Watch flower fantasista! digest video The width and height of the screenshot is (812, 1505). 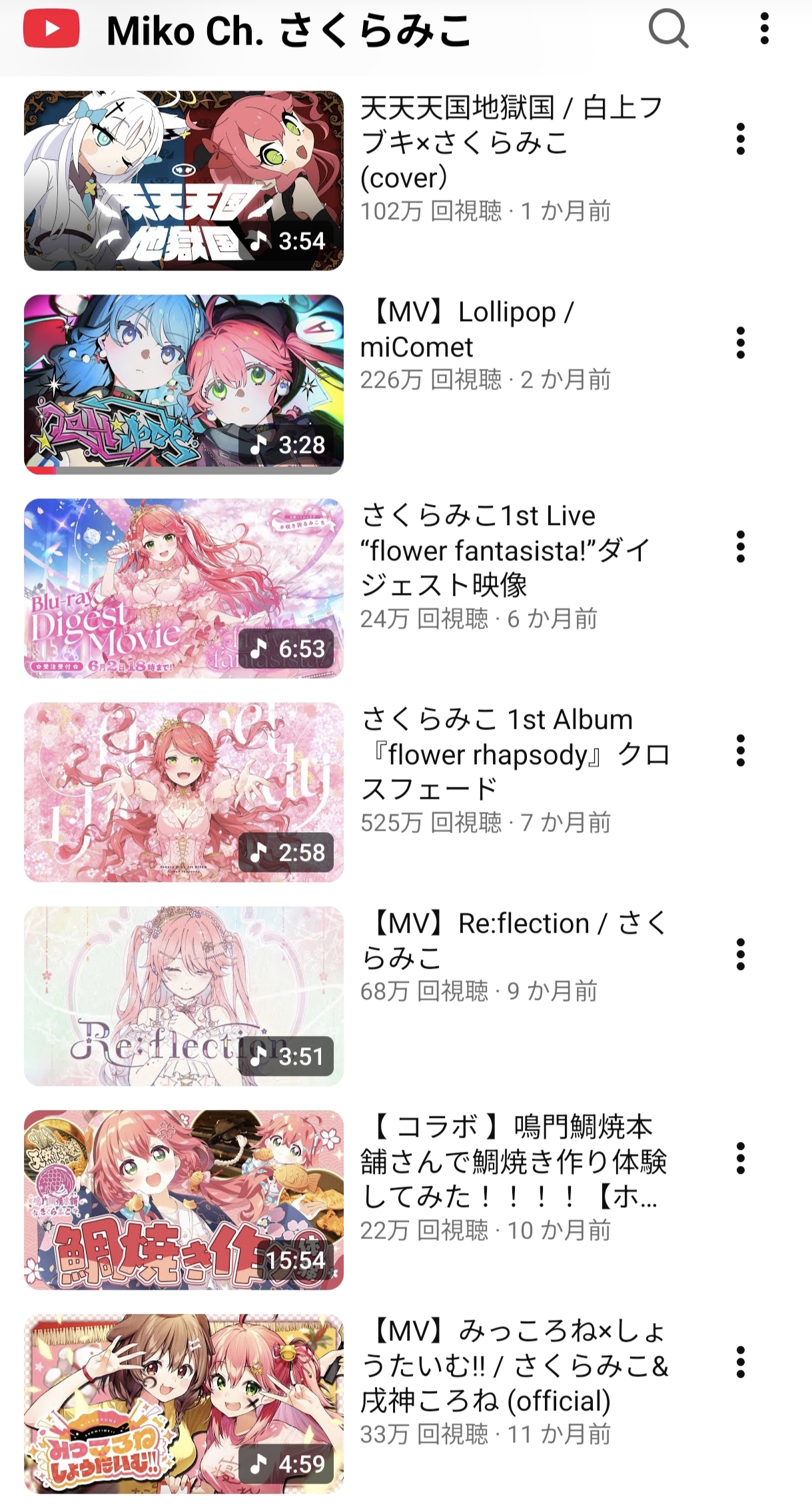(x=184, y=588)
